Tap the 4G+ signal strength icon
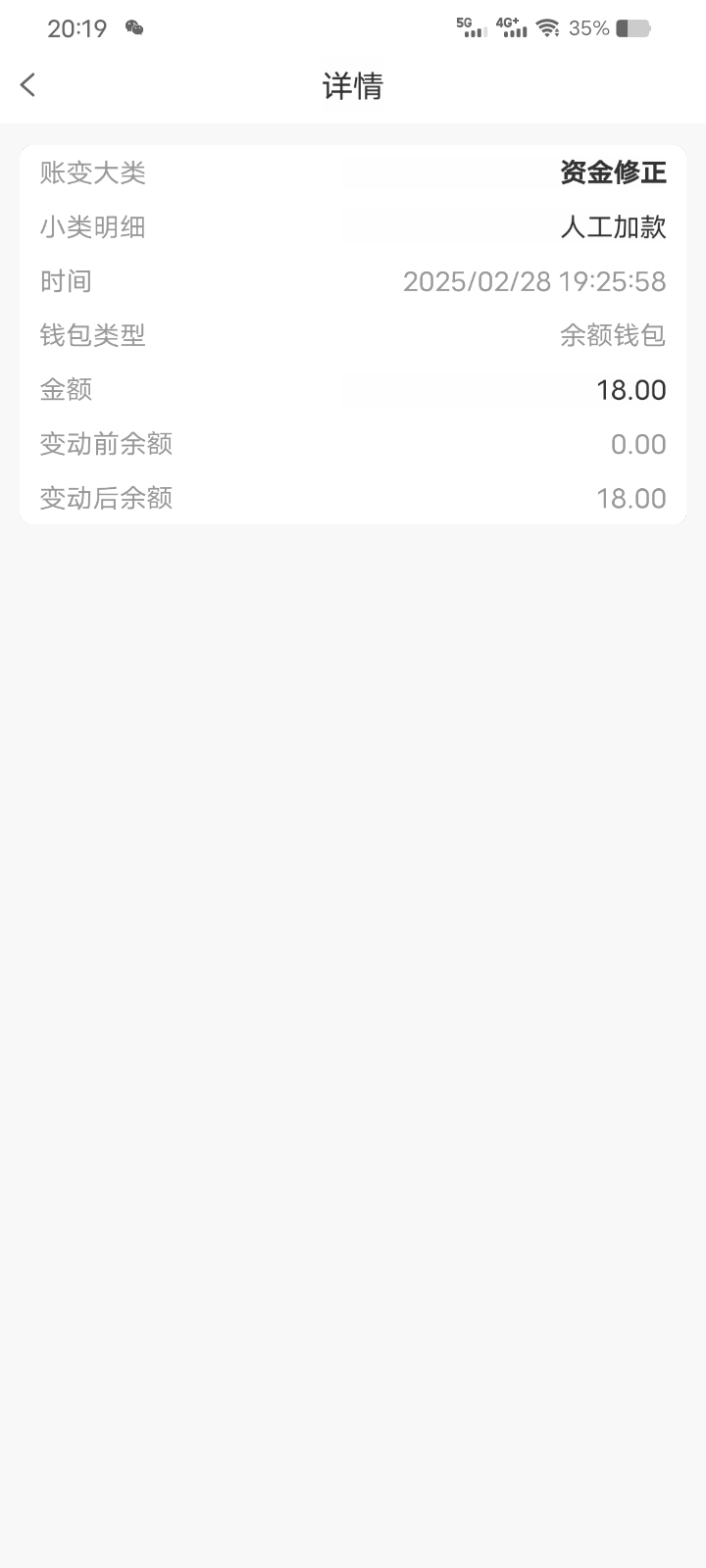Viewport: 706px width, 1568px height. tap(513, 27)
